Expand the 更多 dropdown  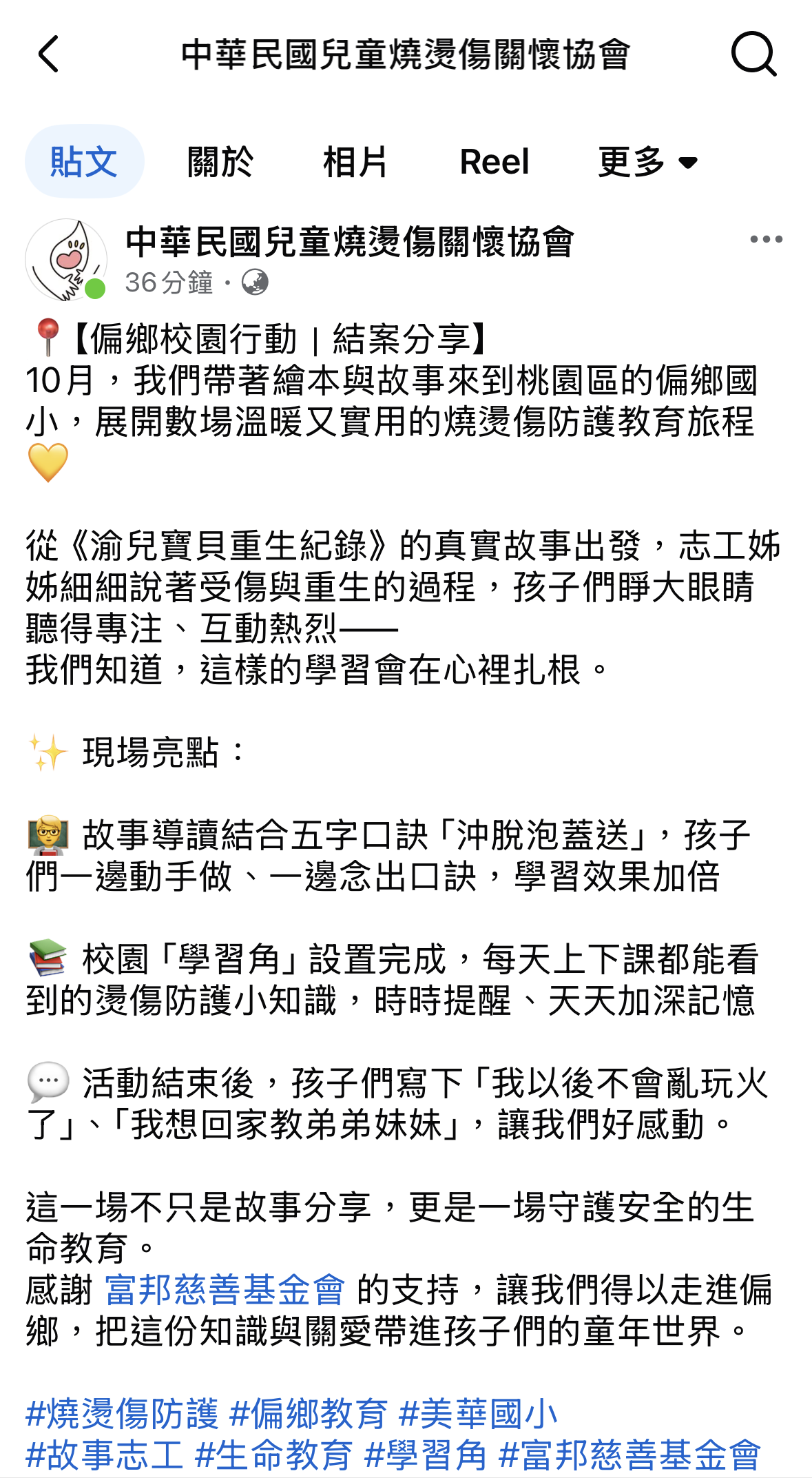coord(647,162)
